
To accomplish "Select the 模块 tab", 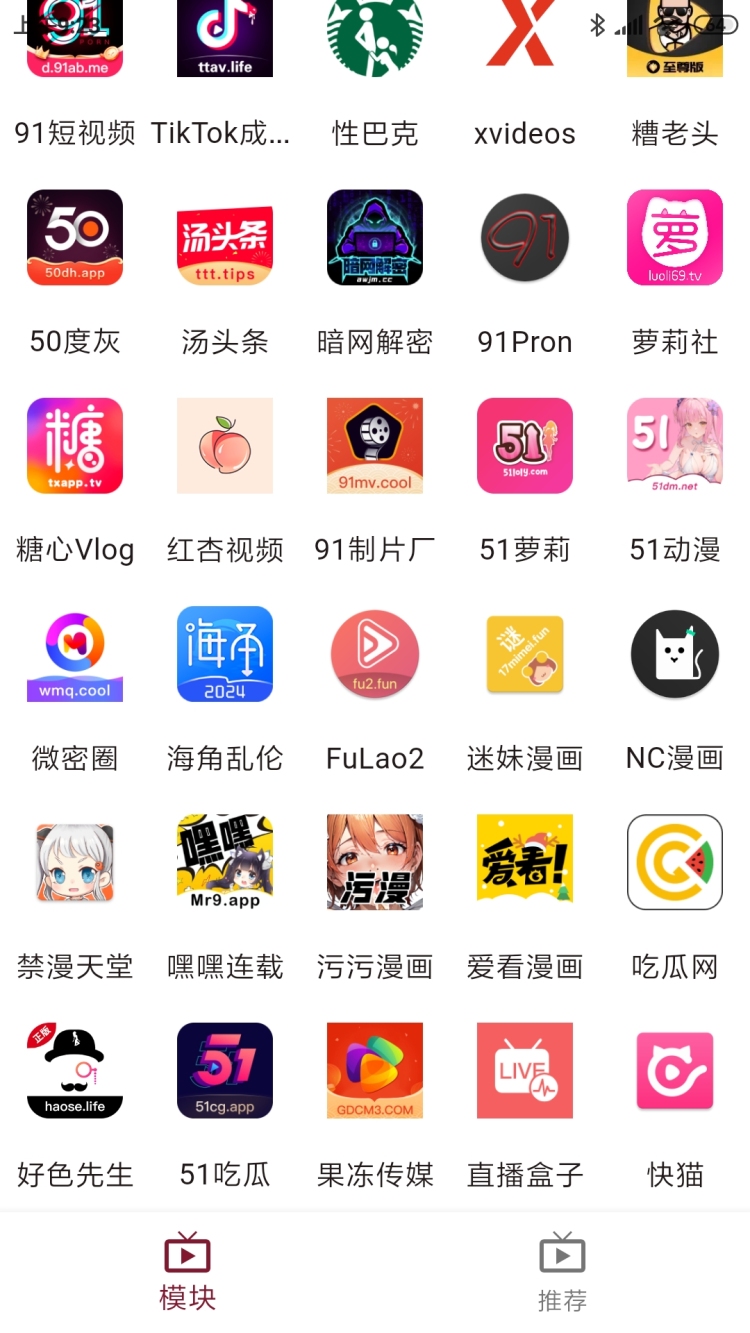I will 187,1272.
